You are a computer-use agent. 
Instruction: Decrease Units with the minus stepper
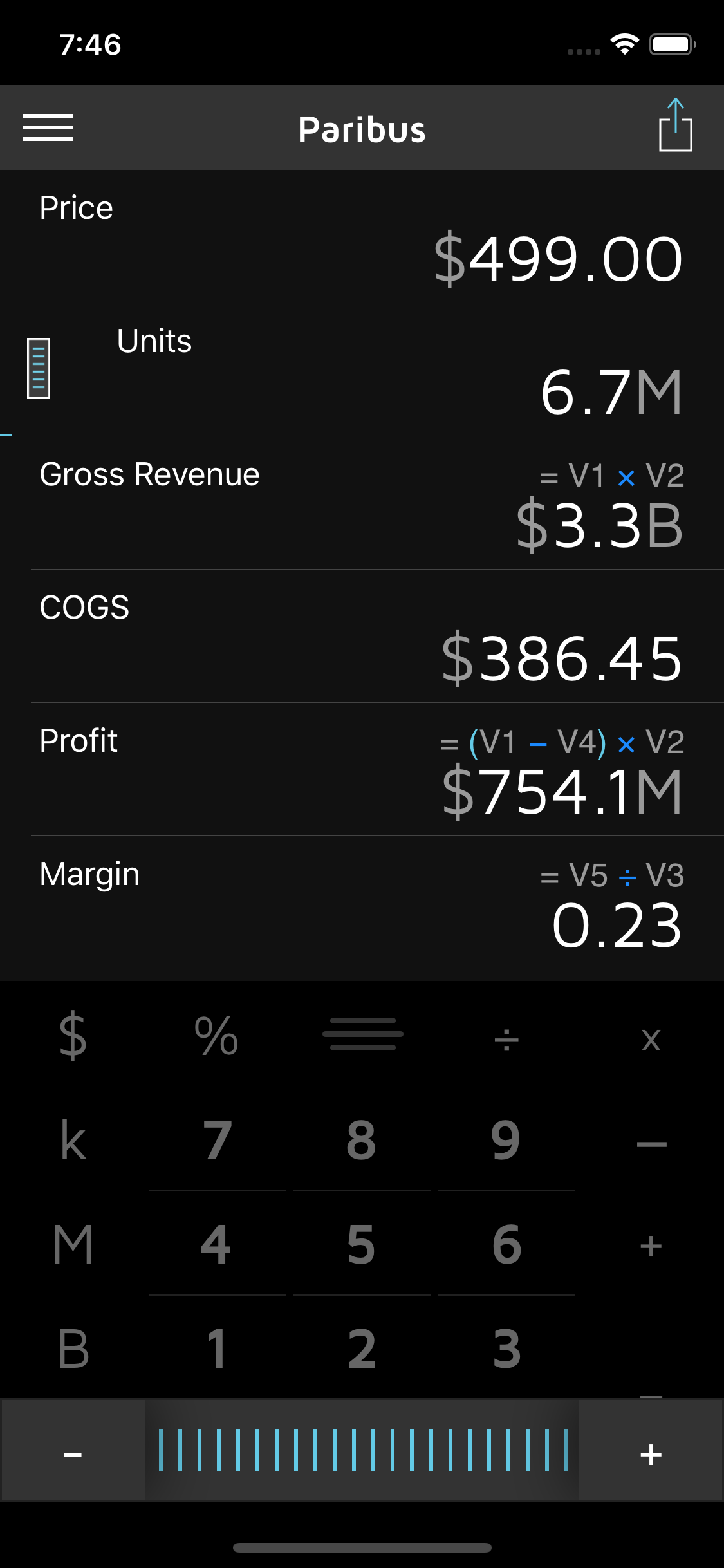(x=73, y=1452)
